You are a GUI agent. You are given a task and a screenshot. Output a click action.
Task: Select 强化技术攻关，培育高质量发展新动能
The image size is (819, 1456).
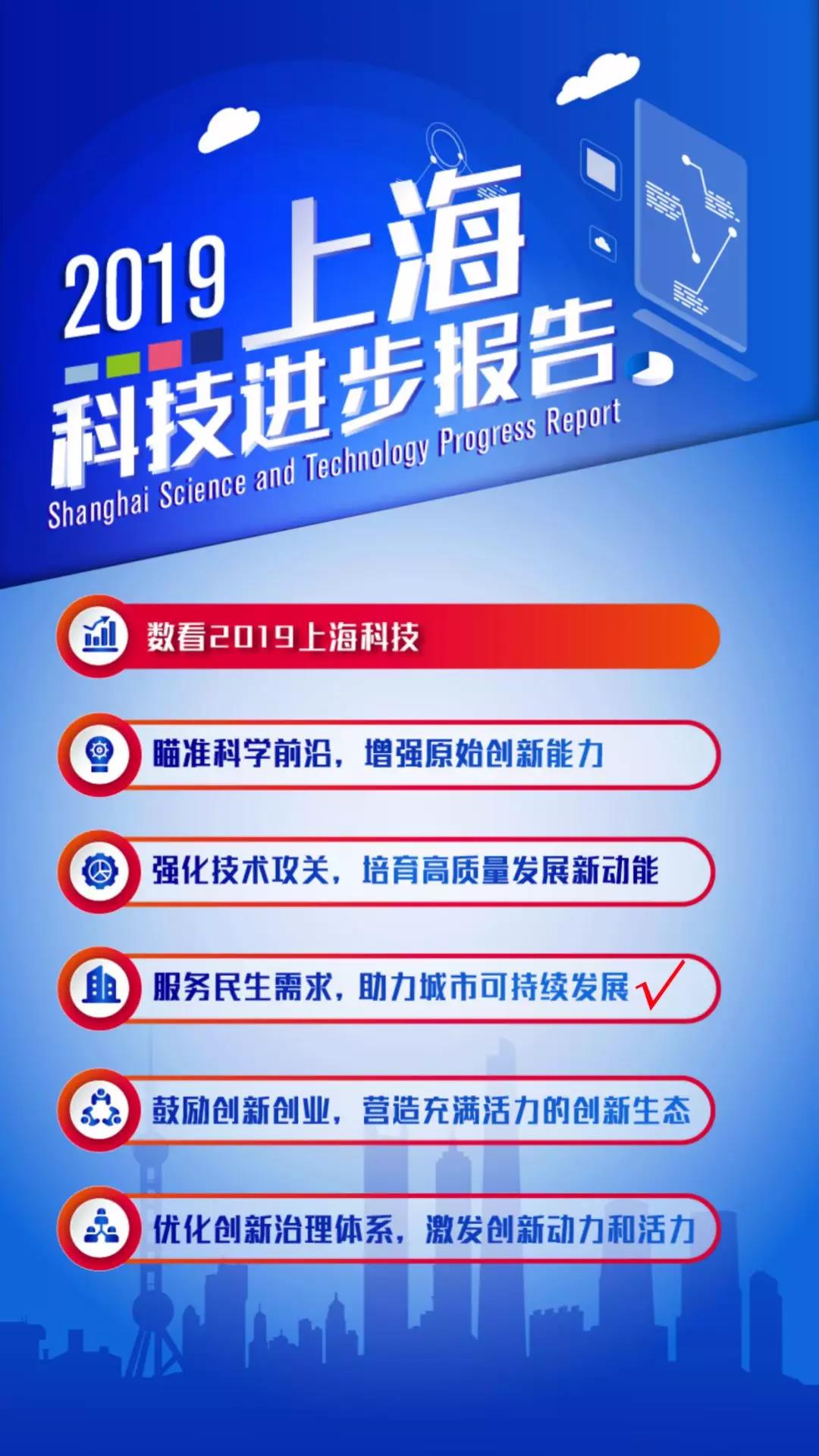coord(388,871)
